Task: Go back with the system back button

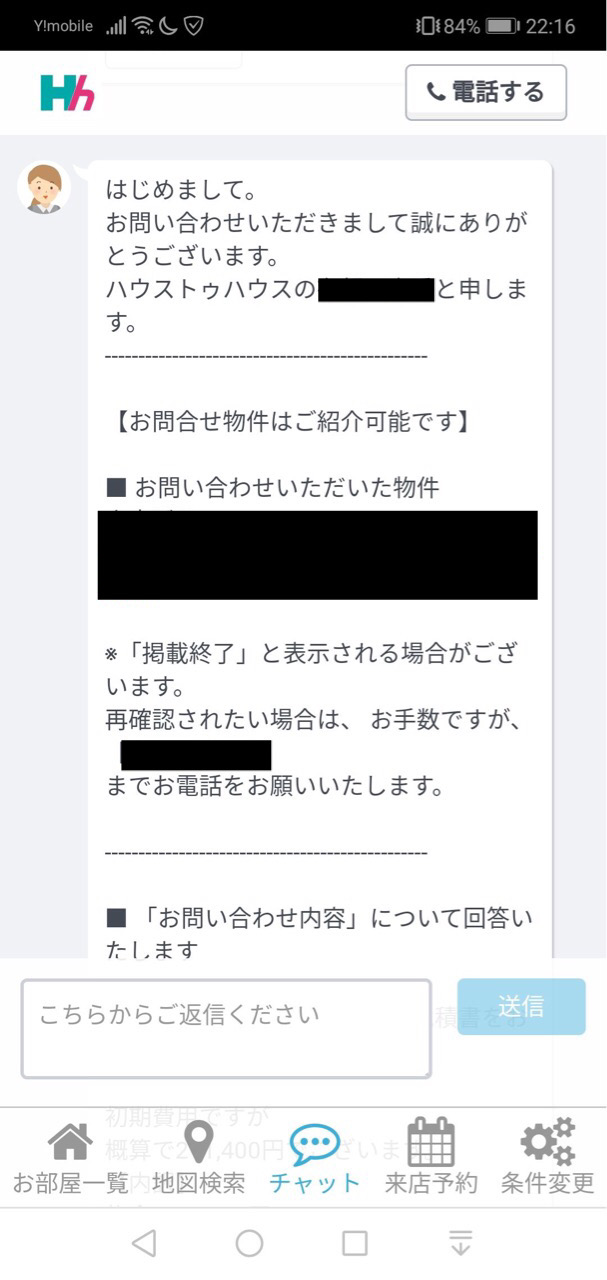Action: [144, 1243]
